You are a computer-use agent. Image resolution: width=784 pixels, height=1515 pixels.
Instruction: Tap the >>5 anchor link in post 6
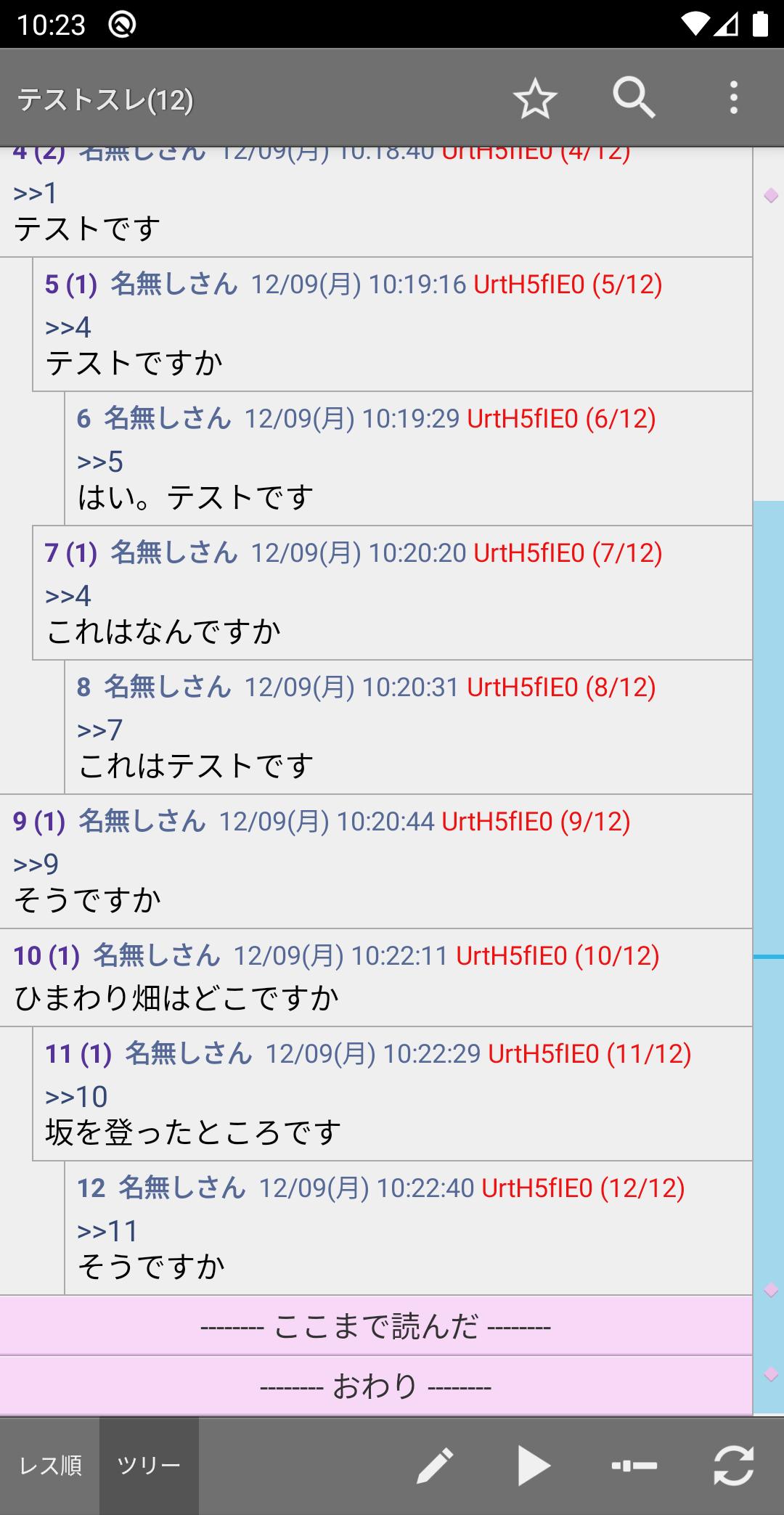(99, 462)
